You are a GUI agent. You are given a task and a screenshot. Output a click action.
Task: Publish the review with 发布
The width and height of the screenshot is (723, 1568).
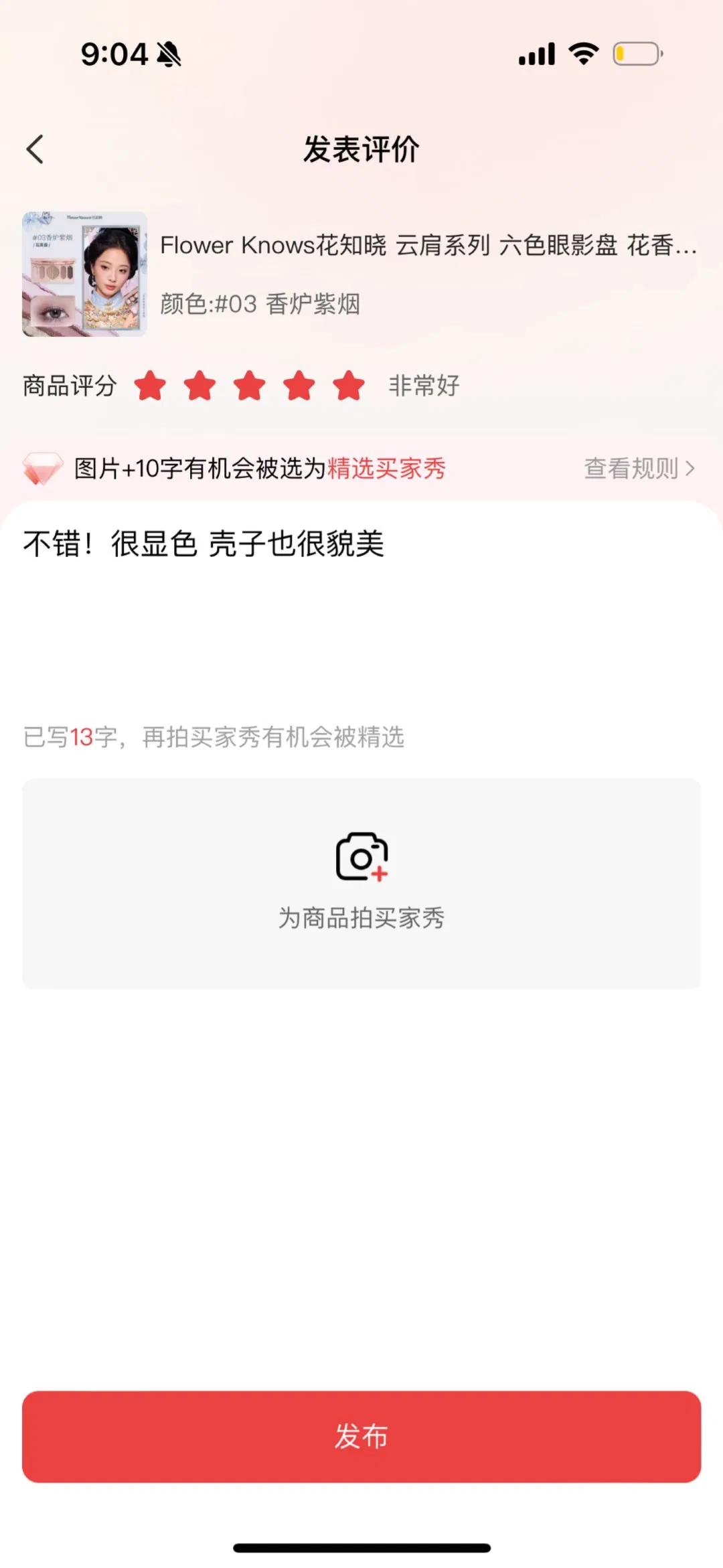361,1436
